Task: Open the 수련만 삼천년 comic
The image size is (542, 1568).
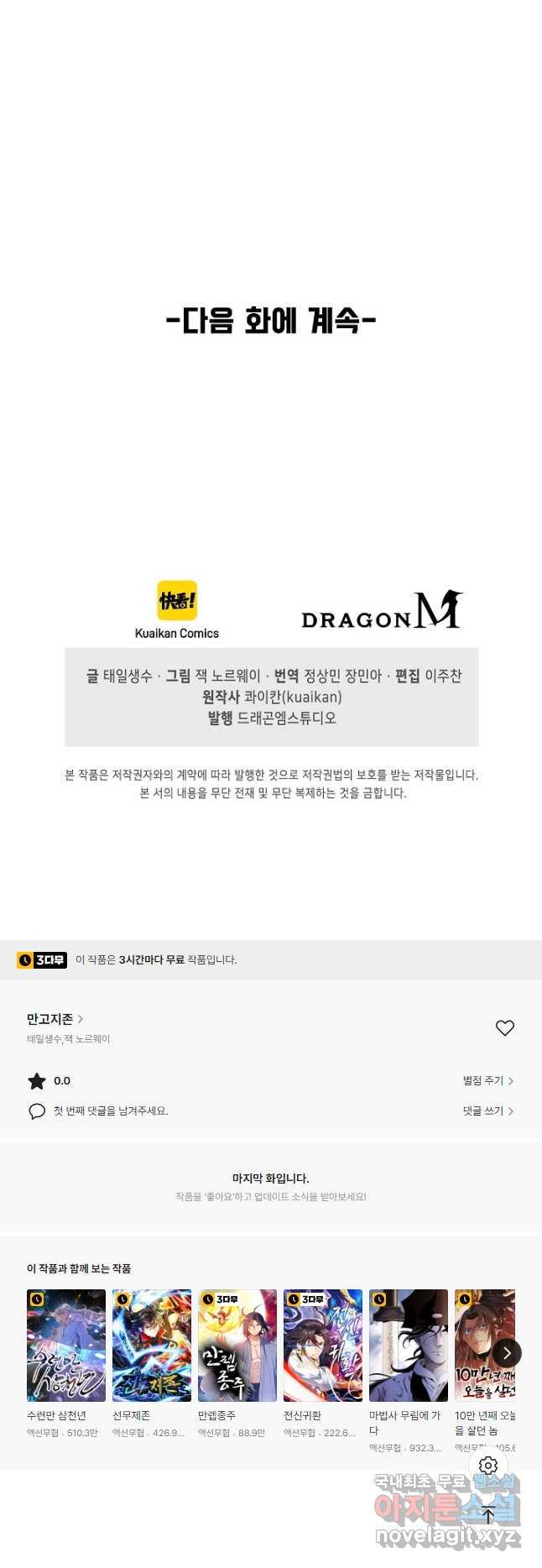Action: [66, 1346]
